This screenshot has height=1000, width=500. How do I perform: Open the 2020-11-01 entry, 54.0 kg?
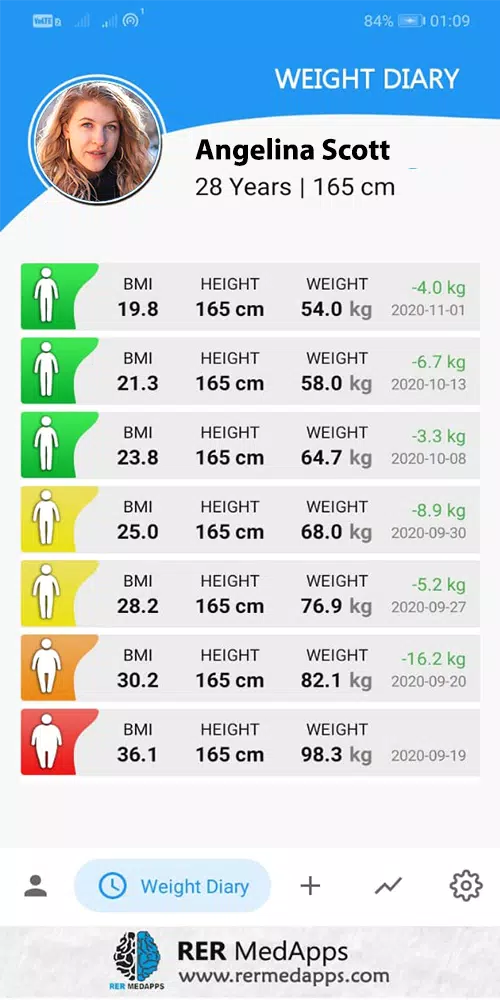250,297
